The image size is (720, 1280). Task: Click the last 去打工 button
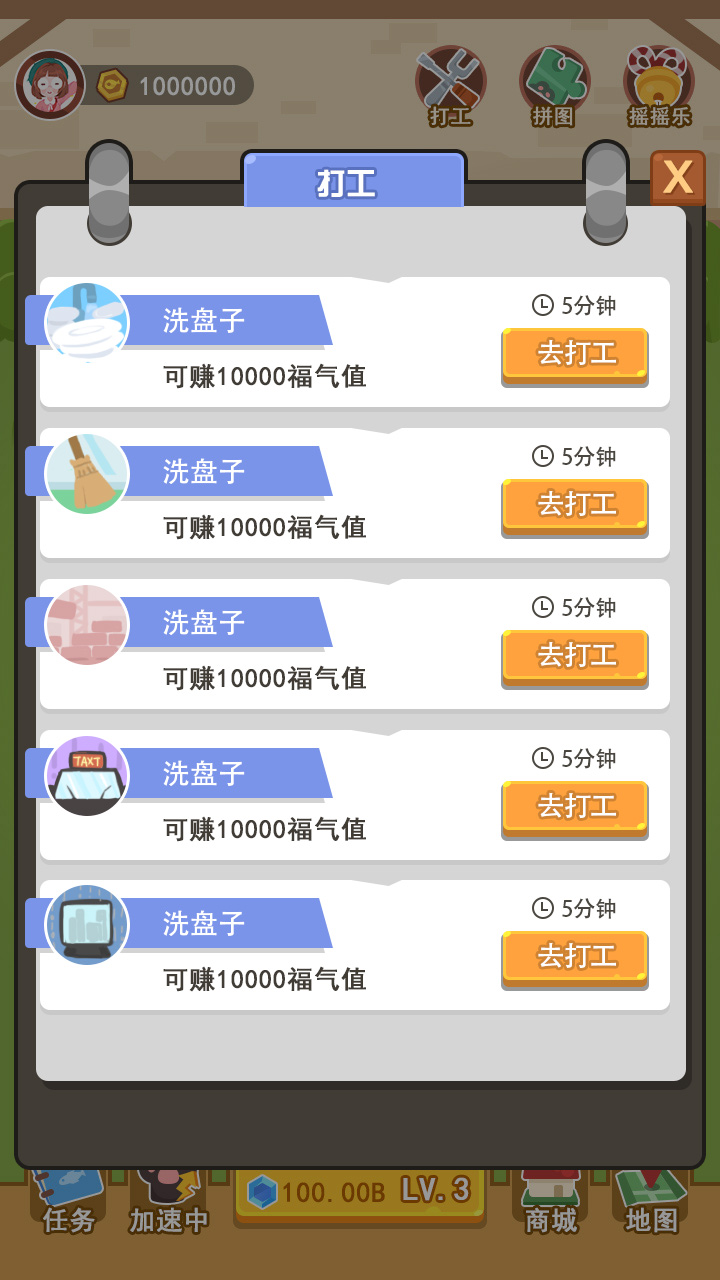574,956
